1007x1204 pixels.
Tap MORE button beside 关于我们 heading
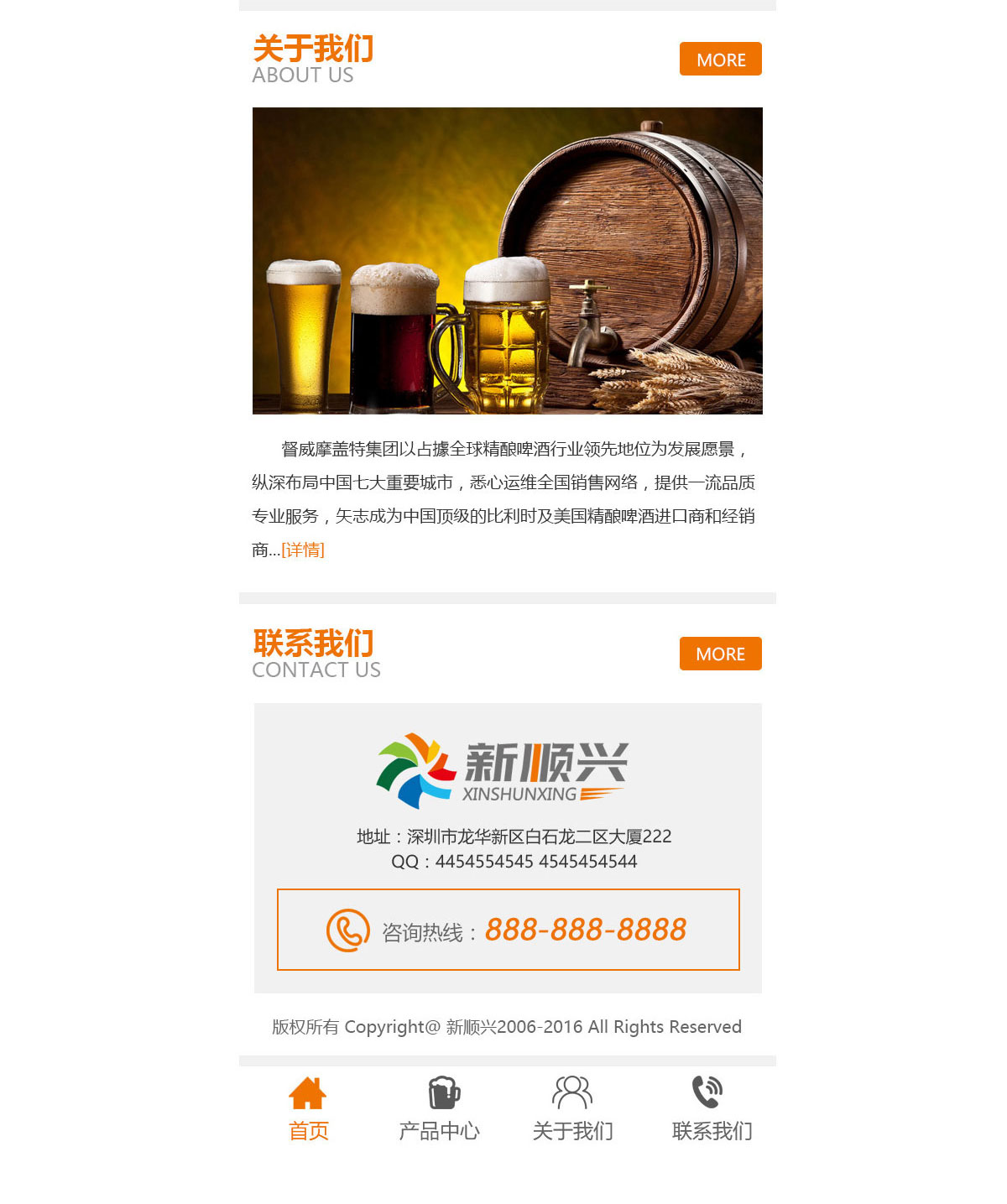(x=720, y=60)
